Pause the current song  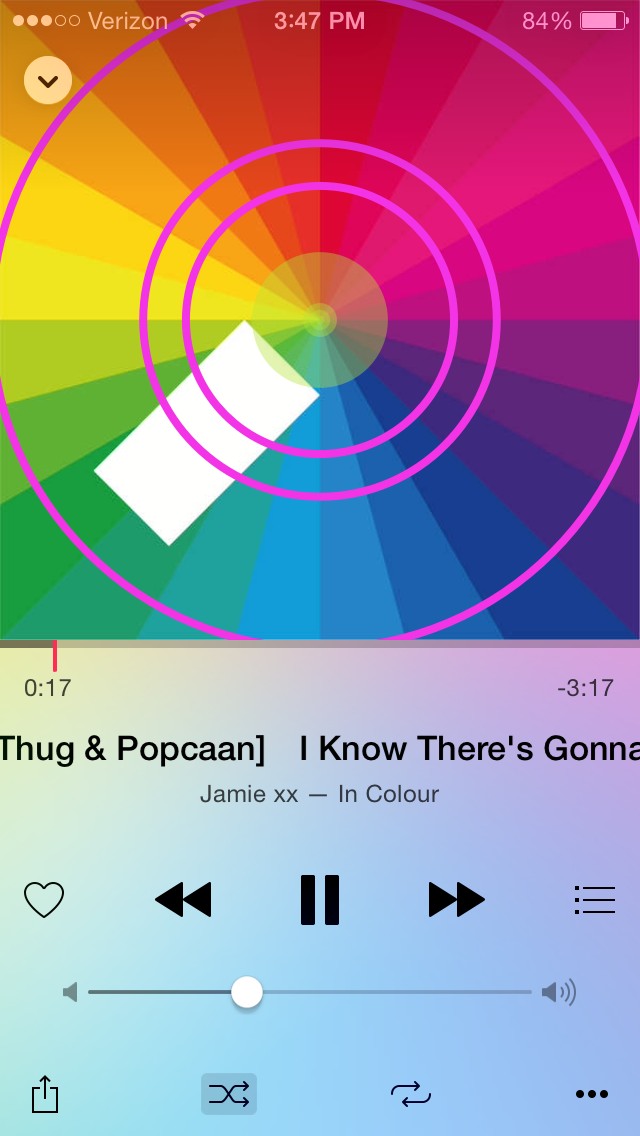tap(320, 900)
